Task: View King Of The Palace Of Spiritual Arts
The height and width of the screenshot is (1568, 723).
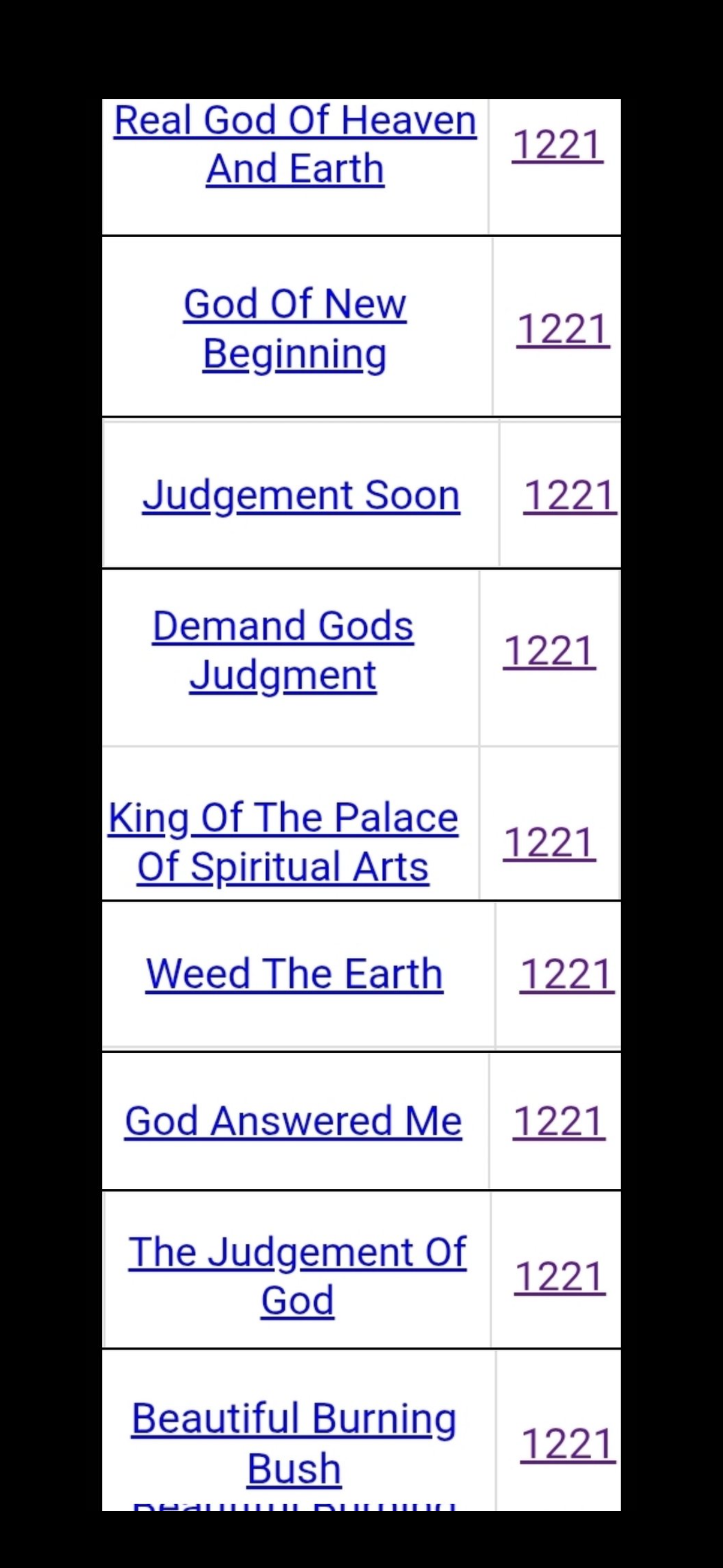Action: click(283, 842)
